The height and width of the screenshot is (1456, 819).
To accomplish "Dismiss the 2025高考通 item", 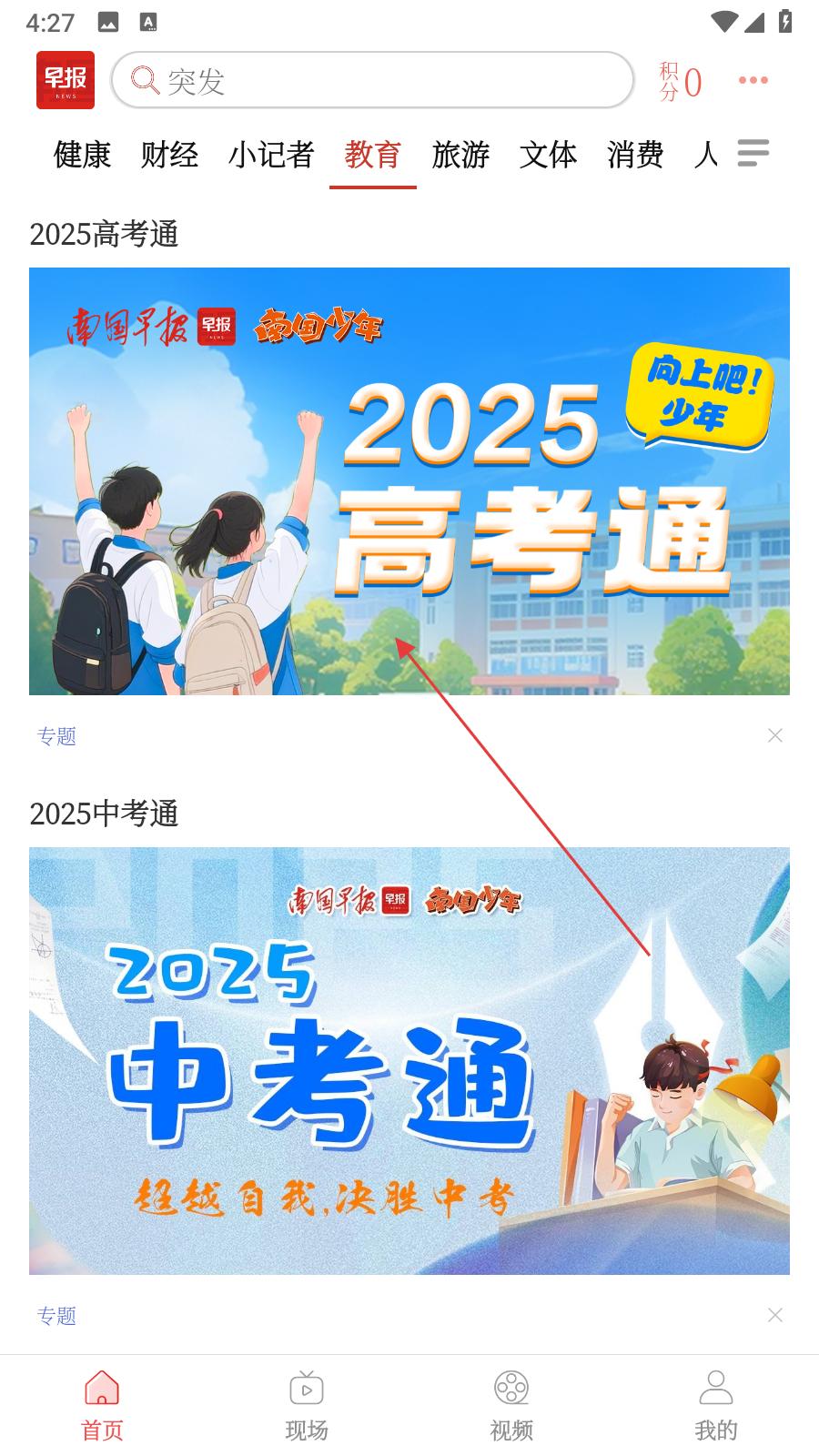I will pos(774,735).
